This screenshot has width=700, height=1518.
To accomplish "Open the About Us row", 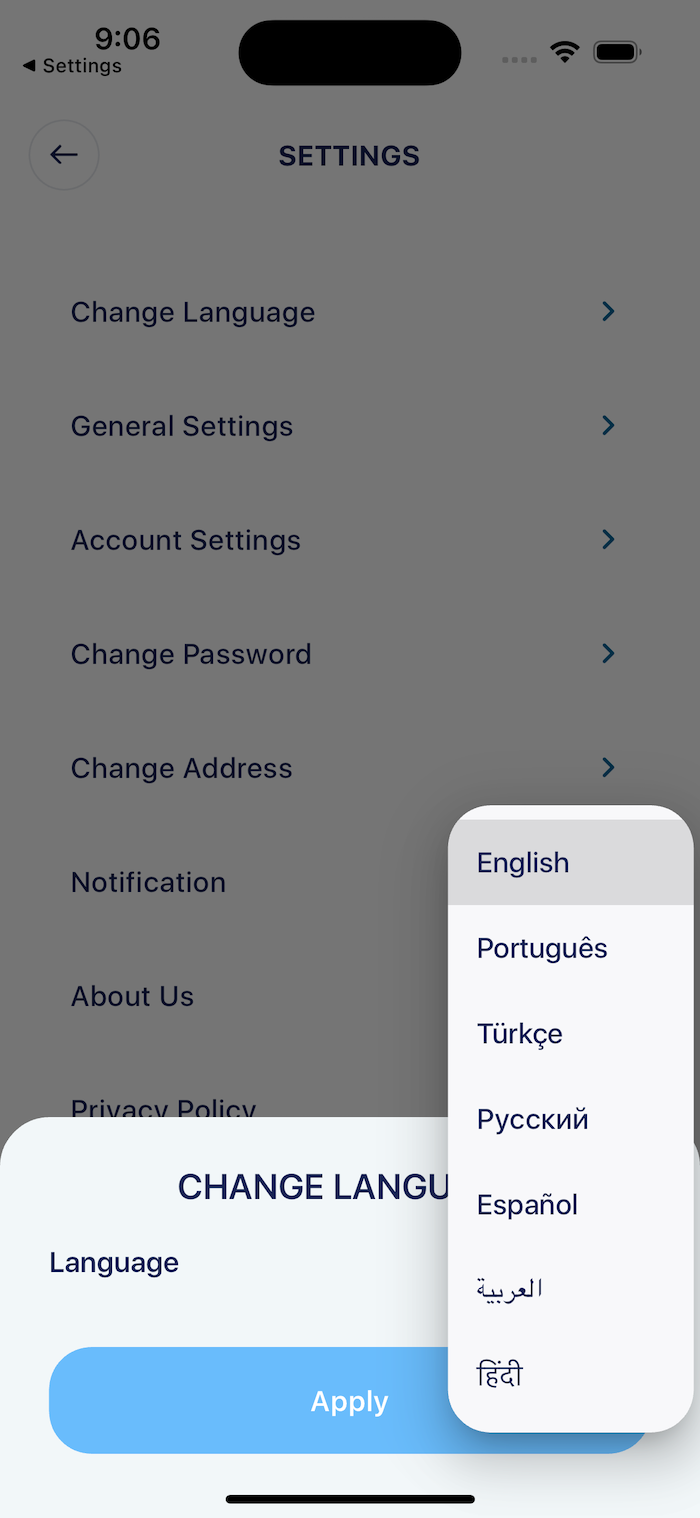I will [133, 997].
